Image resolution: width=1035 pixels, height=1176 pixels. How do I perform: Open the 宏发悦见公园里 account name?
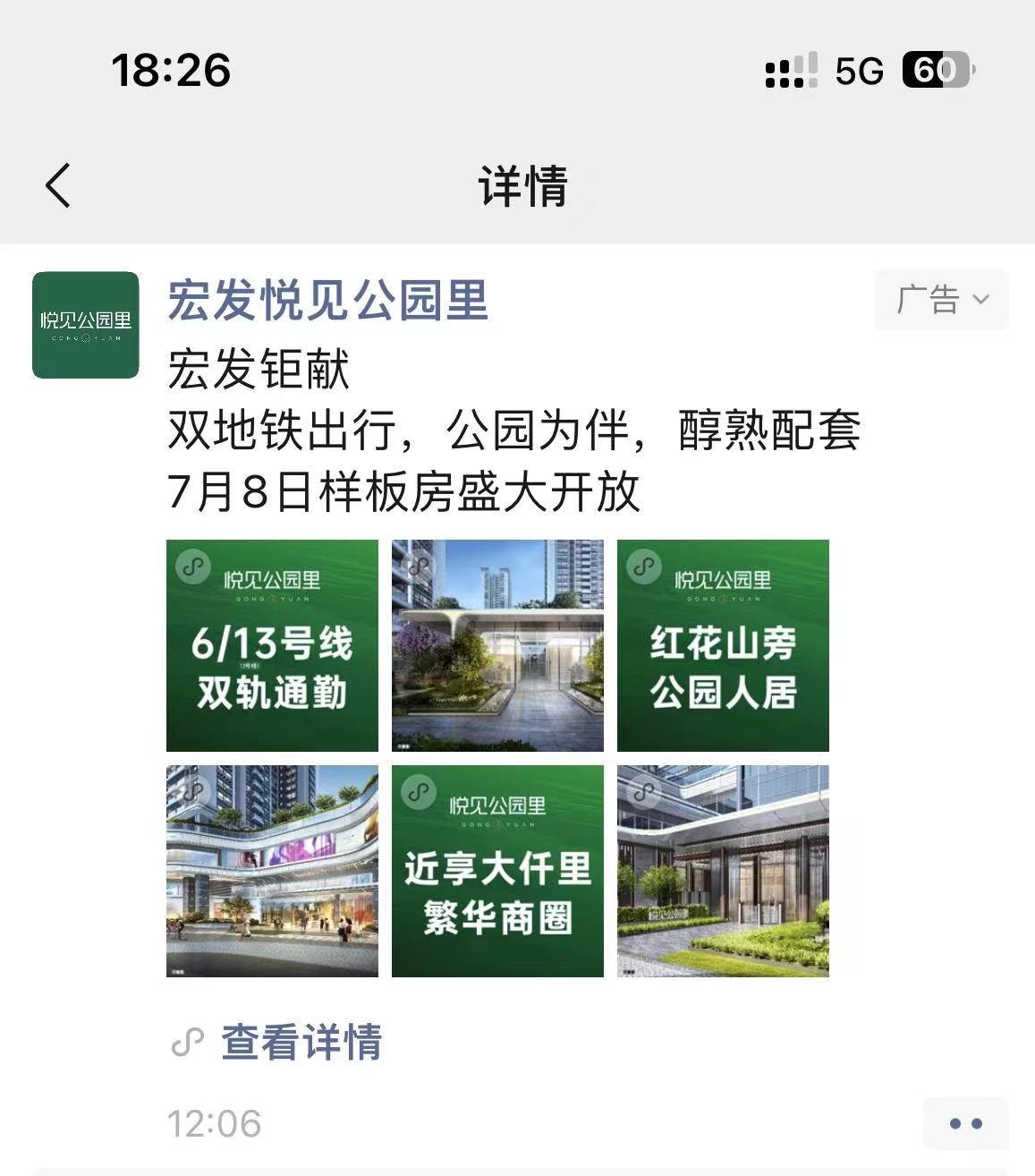pos(327,300)
